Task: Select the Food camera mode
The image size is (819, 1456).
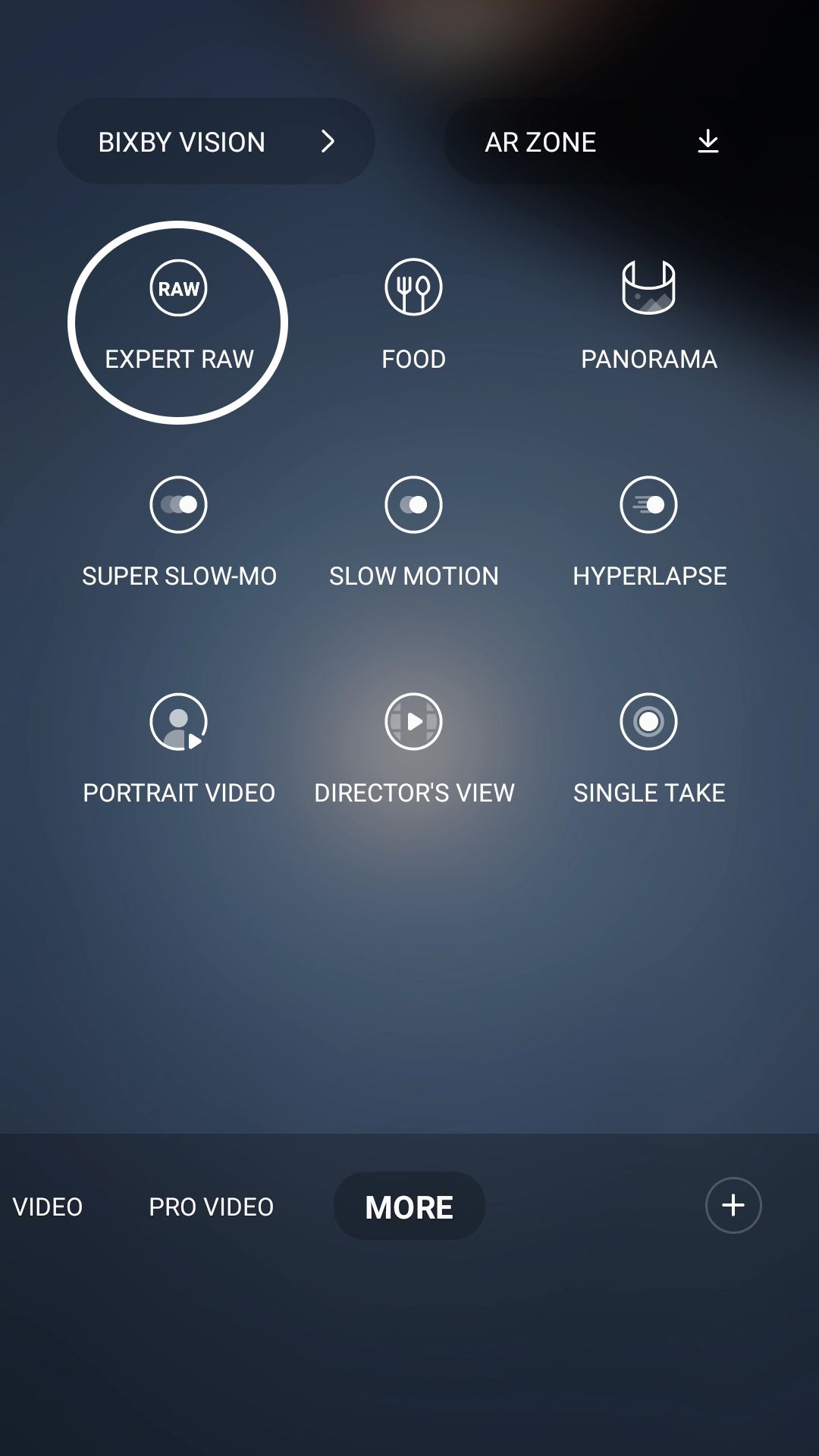Action: click(413, 311)
